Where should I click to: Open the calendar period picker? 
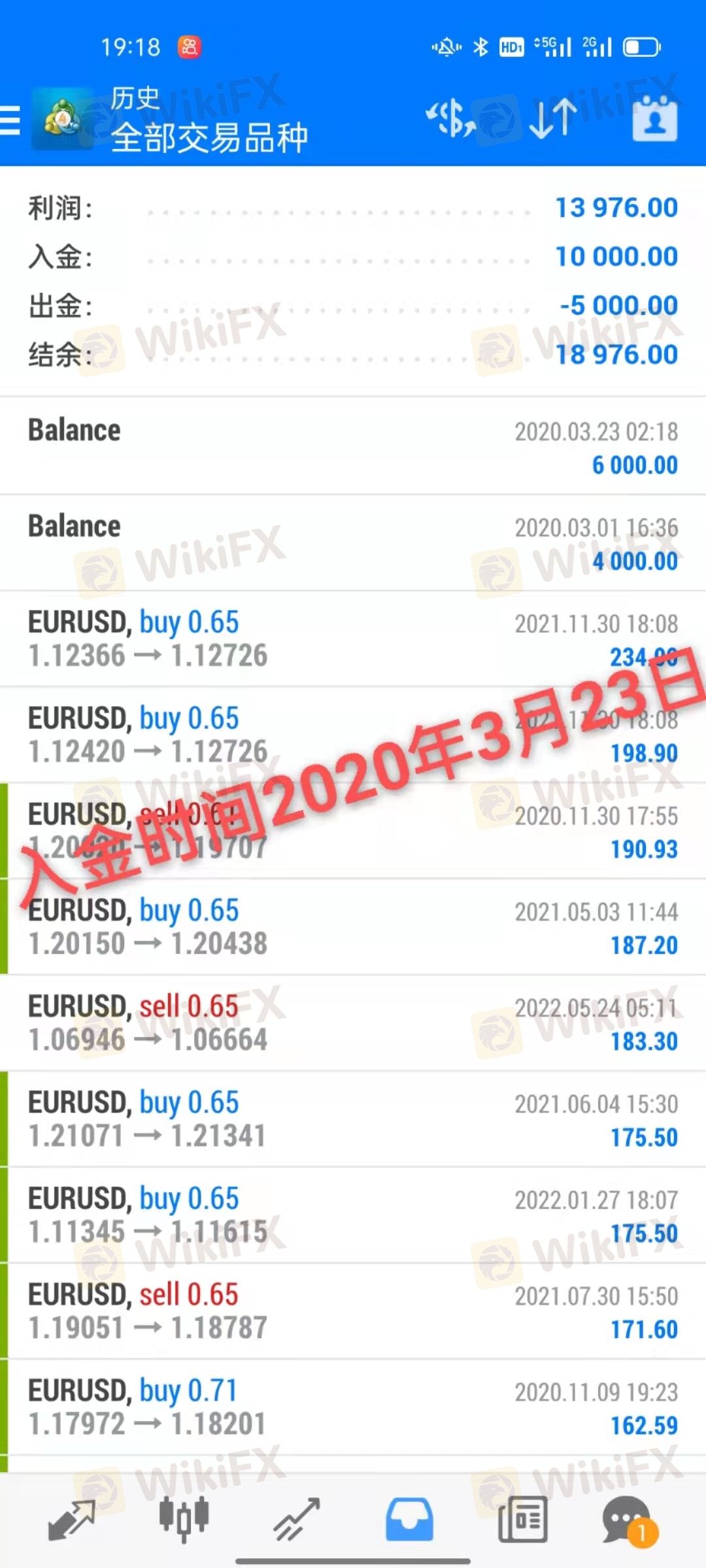654,119
